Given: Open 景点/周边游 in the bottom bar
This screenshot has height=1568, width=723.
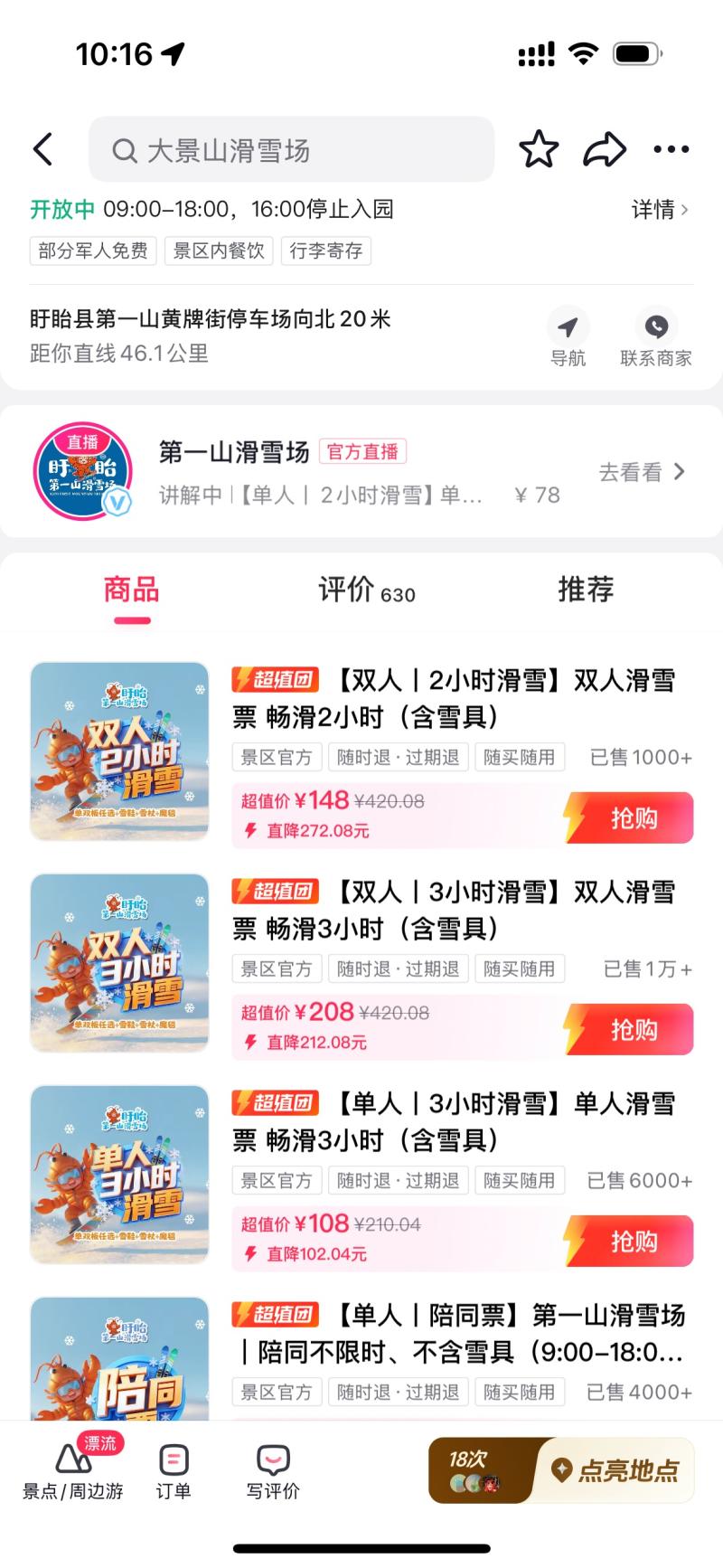Looking at the screenshot, I should coord(72,1471).
